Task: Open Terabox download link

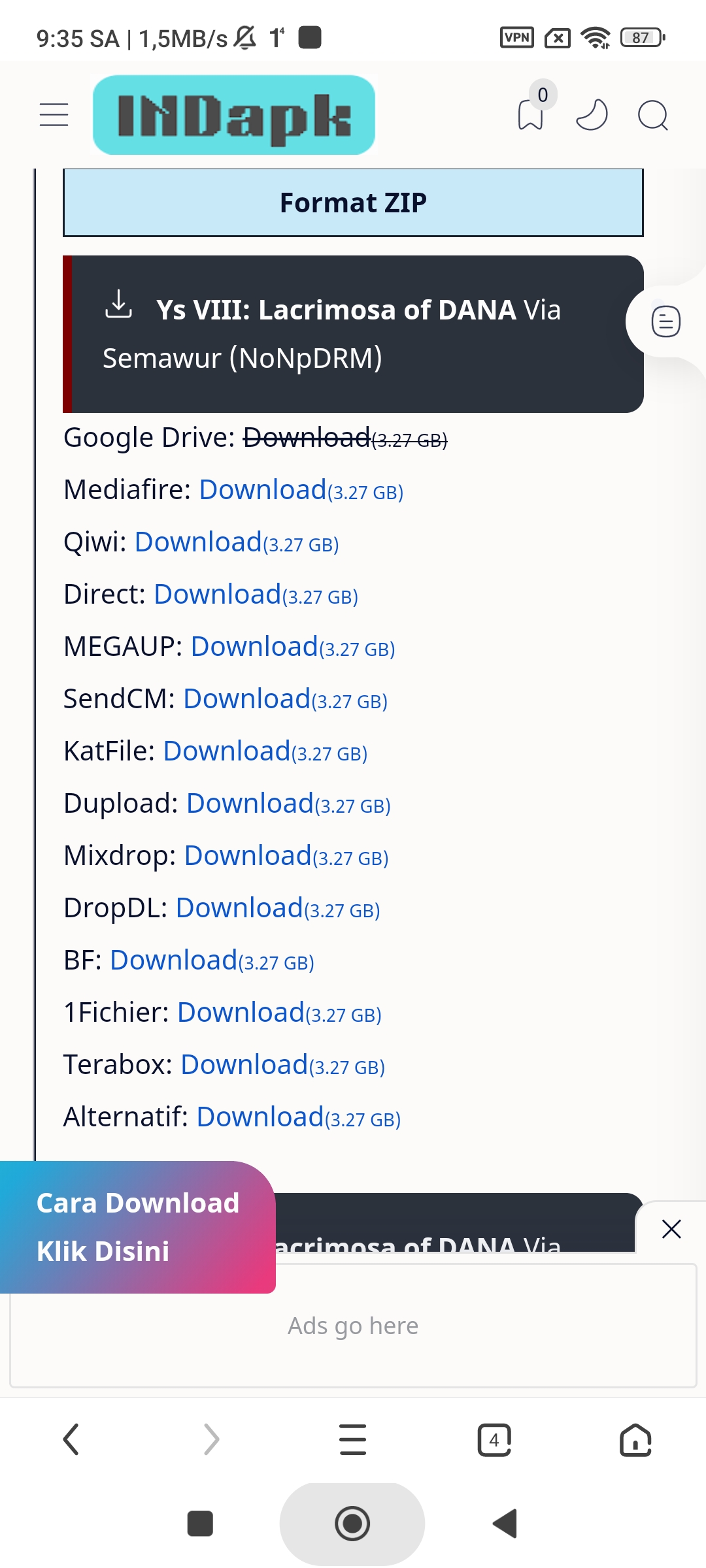Action: [244, 1065]
